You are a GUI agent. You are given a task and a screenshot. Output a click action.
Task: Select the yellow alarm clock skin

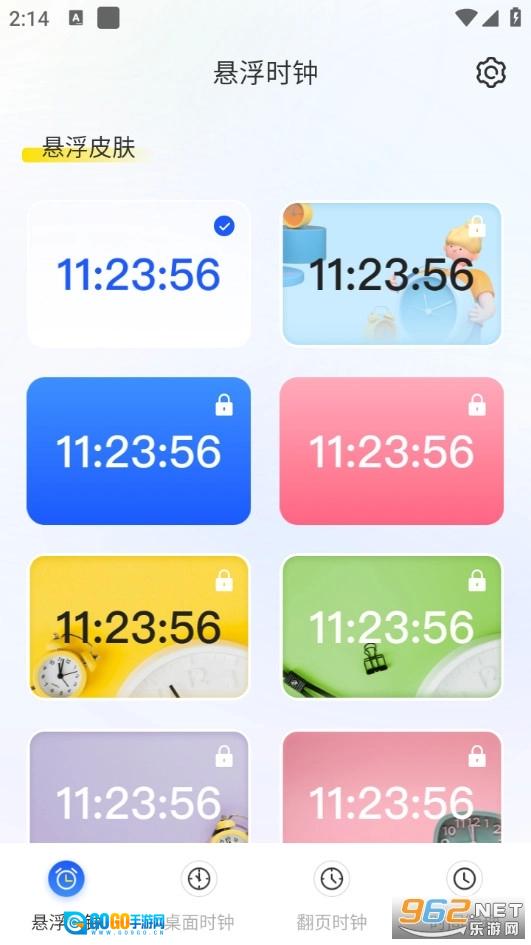coord(139,627)
